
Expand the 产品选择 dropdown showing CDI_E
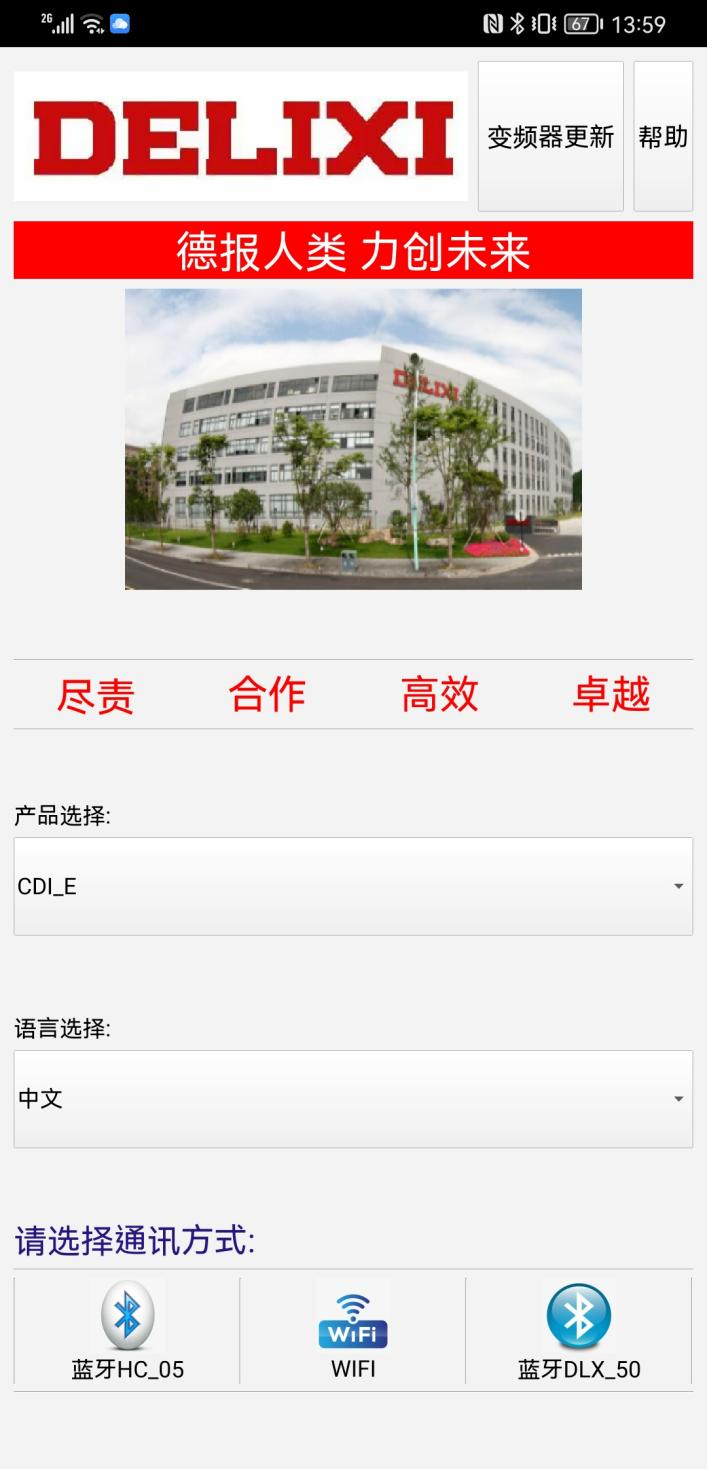353,886
